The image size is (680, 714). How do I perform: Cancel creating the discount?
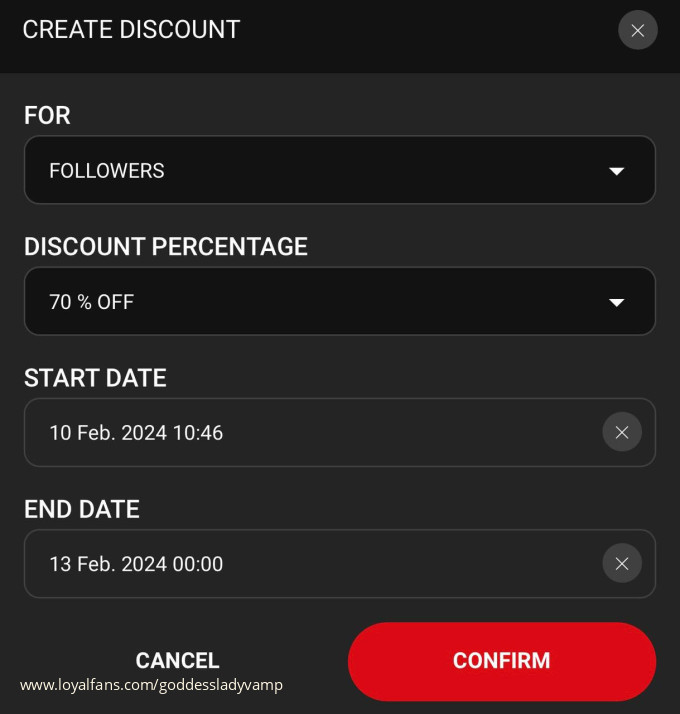coord(177,660)
